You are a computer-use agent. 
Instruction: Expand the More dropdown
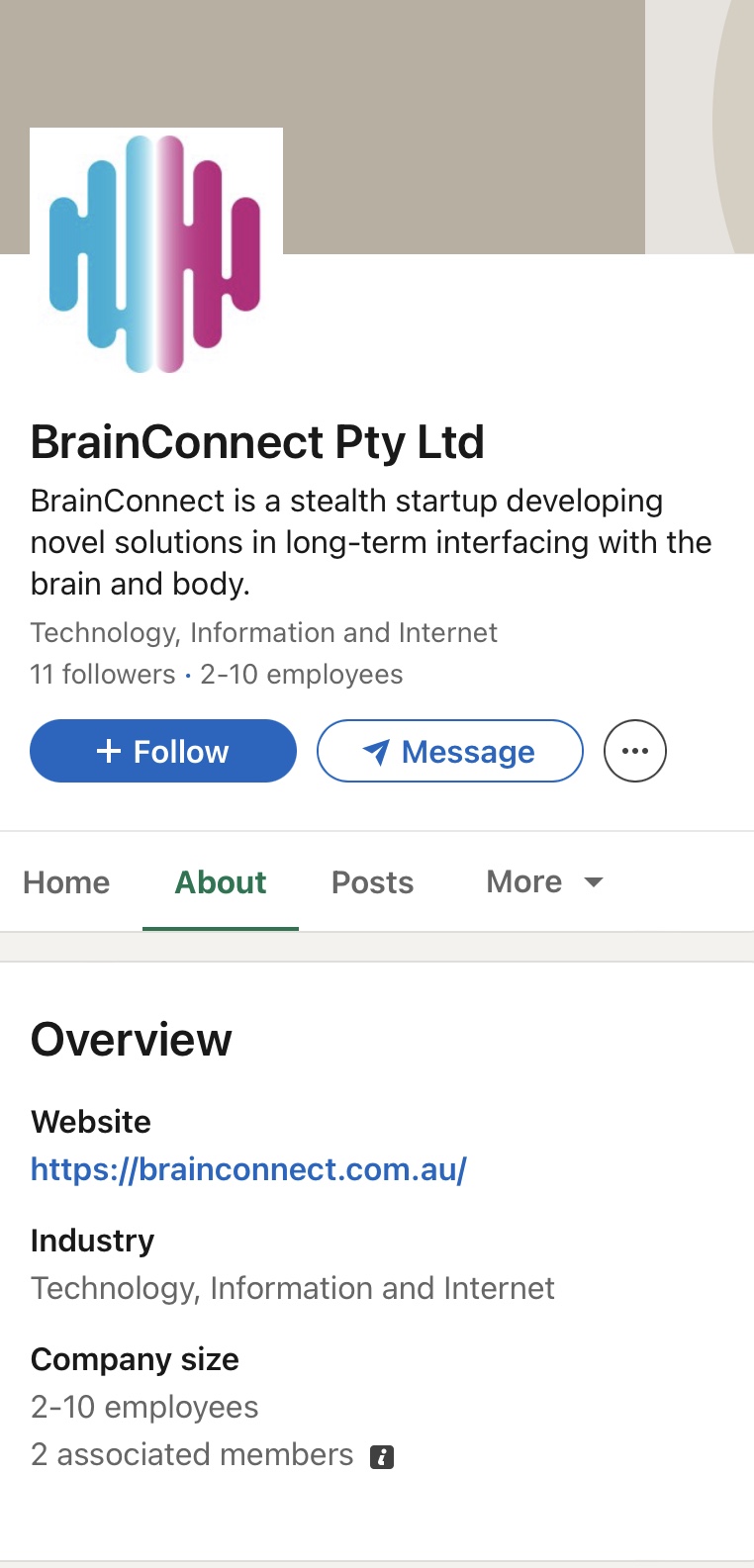(x=544, y=882)
